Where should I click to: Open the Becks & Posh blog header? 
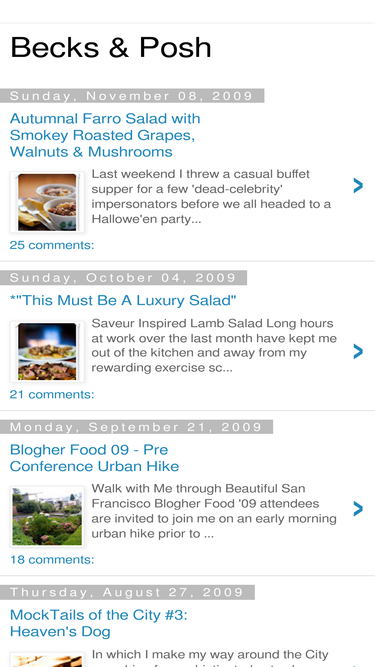pos(111,47)
